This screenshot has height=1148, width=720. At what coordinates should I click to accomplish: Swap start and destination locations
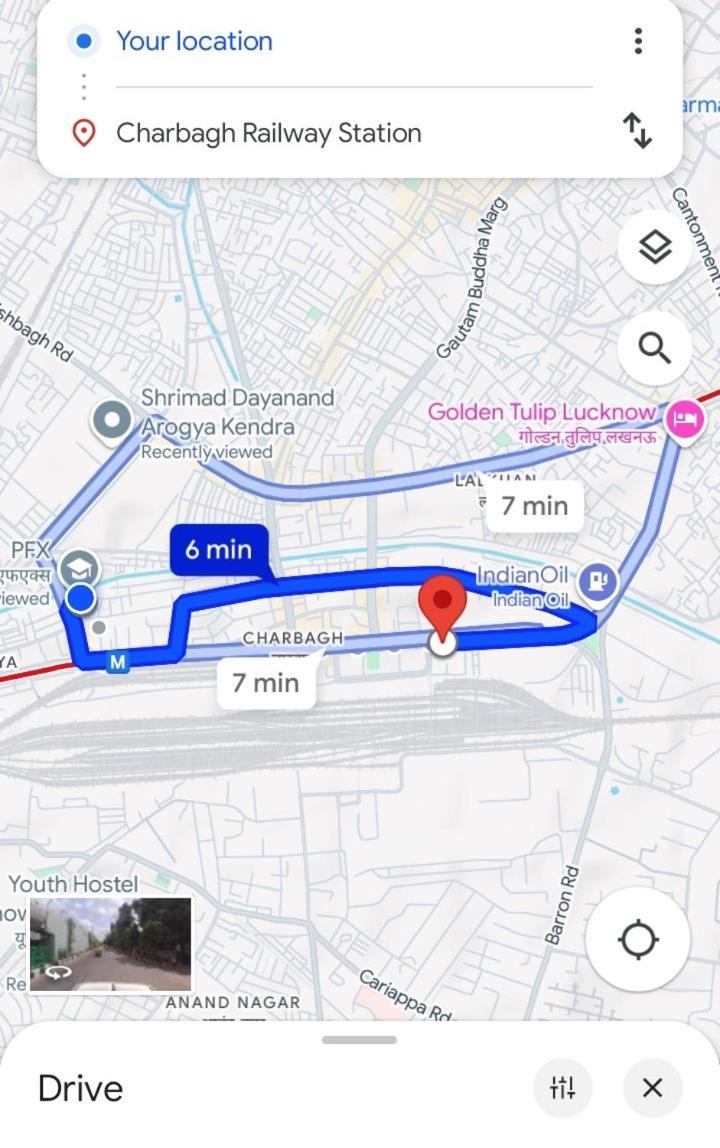(638, 131)
